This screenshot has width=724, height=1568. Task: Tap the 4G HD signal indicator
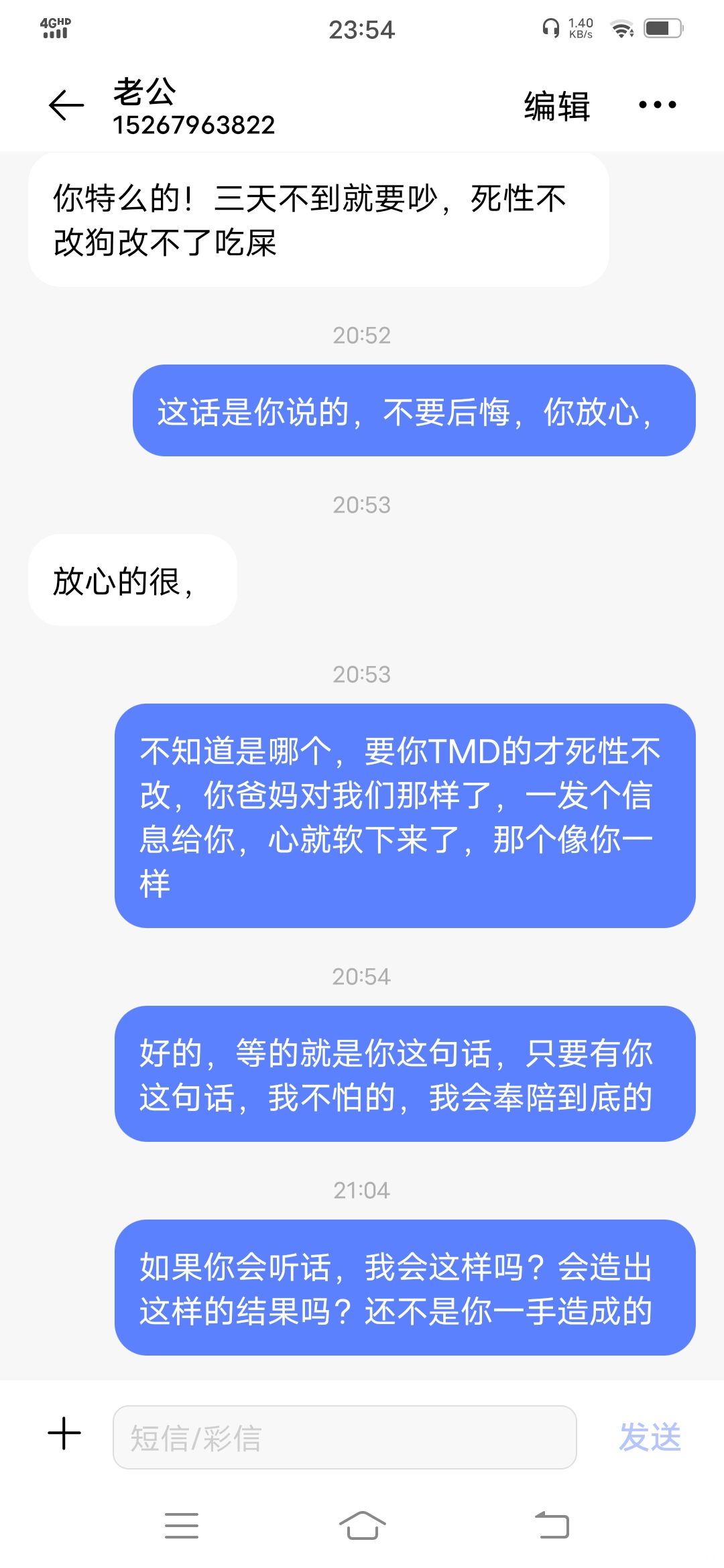(54, 27)
